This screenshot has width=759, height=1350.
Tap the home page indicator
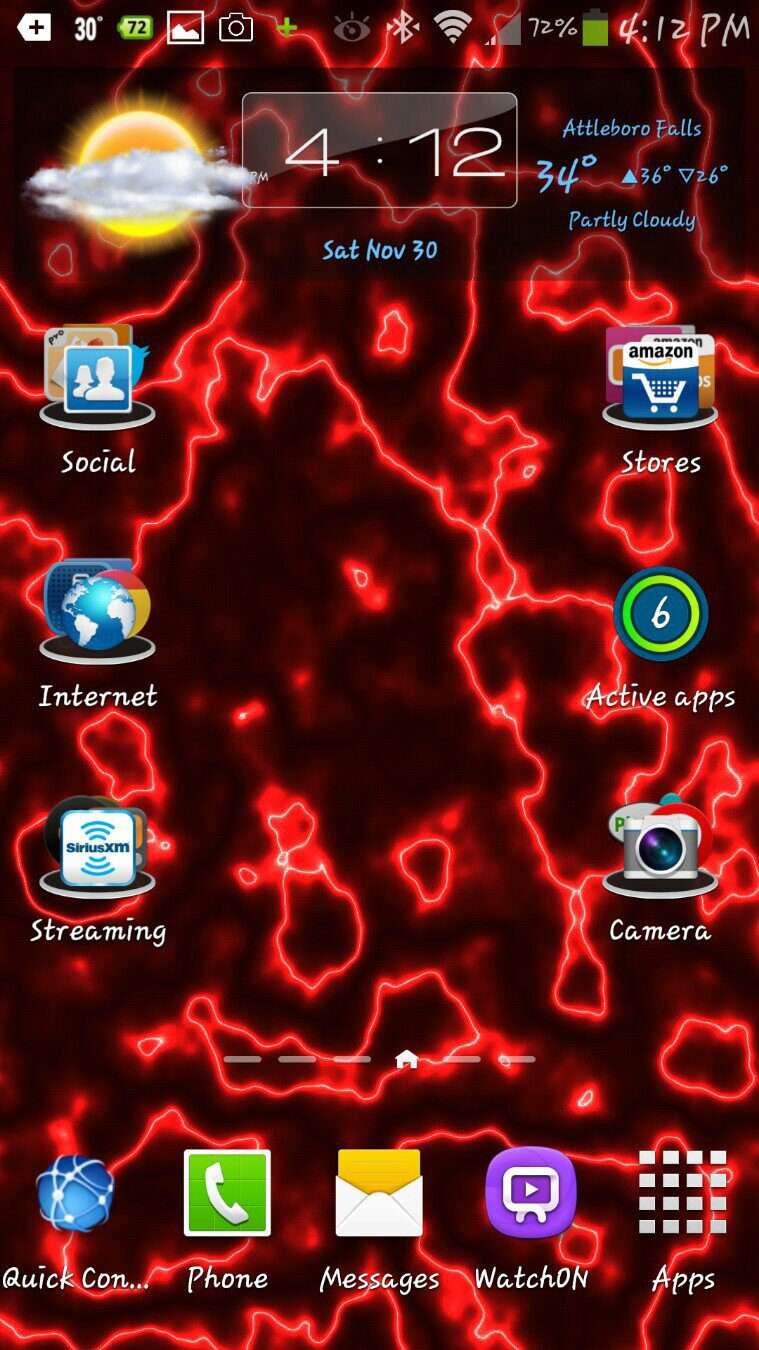pos(406,1059)
